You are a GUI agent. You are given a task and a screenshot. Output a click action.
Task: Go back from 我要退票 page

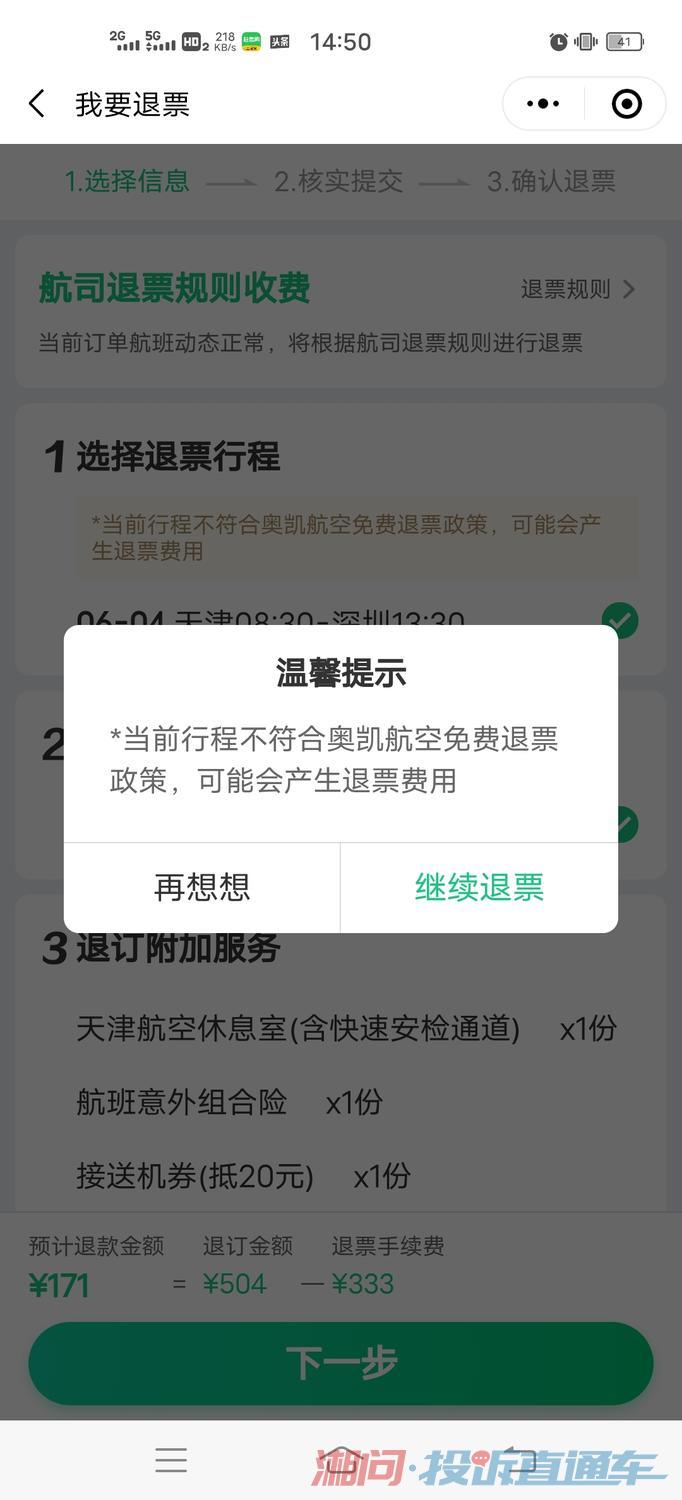[x=37, y=104]
